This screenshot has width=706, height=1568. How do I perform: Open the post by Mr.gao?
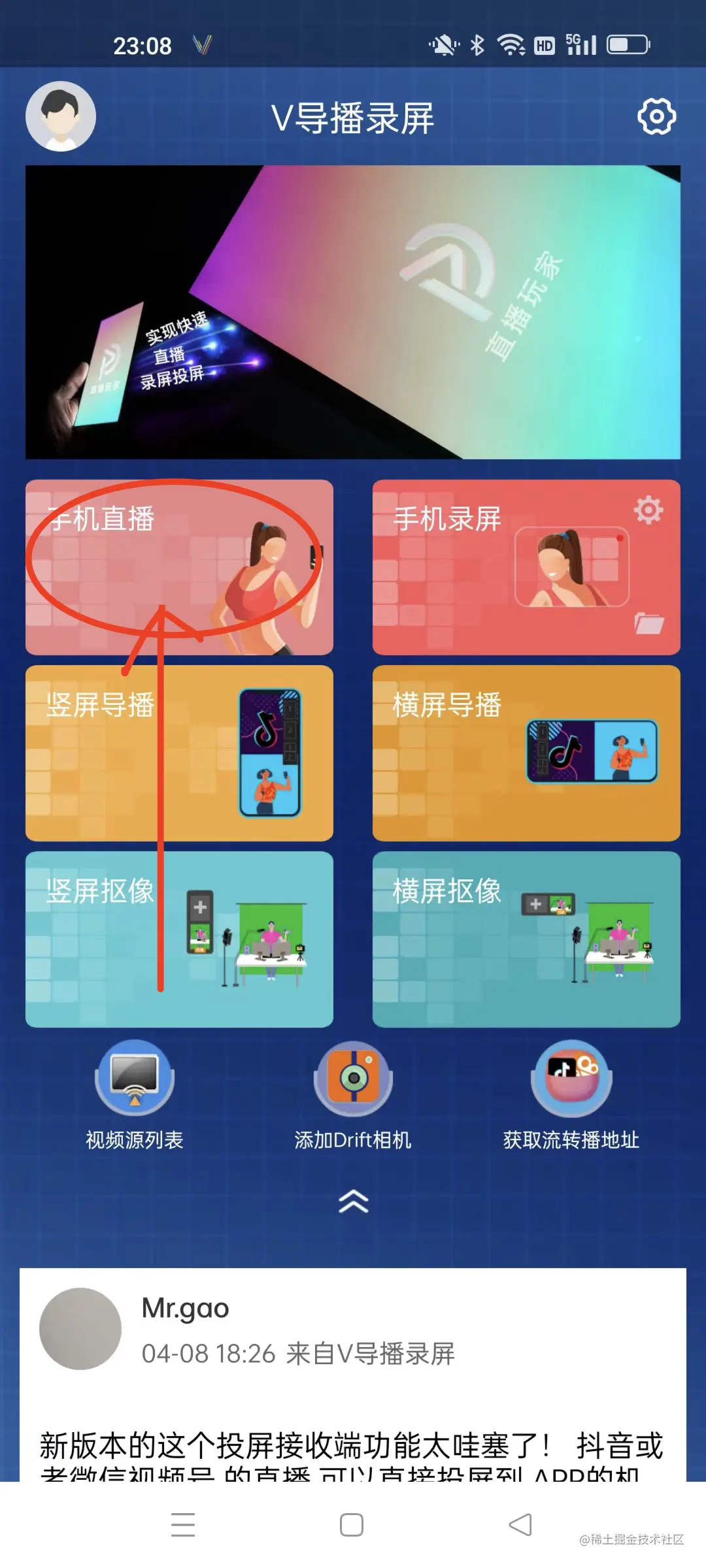353,1372
